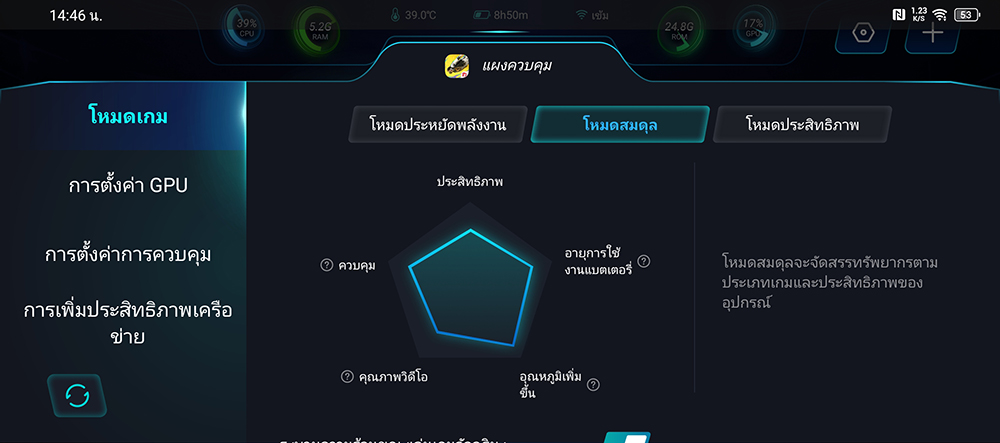Toggle the switch at the bottom
The width and height of the screenshot is (1000, 443).
[627, 438]
